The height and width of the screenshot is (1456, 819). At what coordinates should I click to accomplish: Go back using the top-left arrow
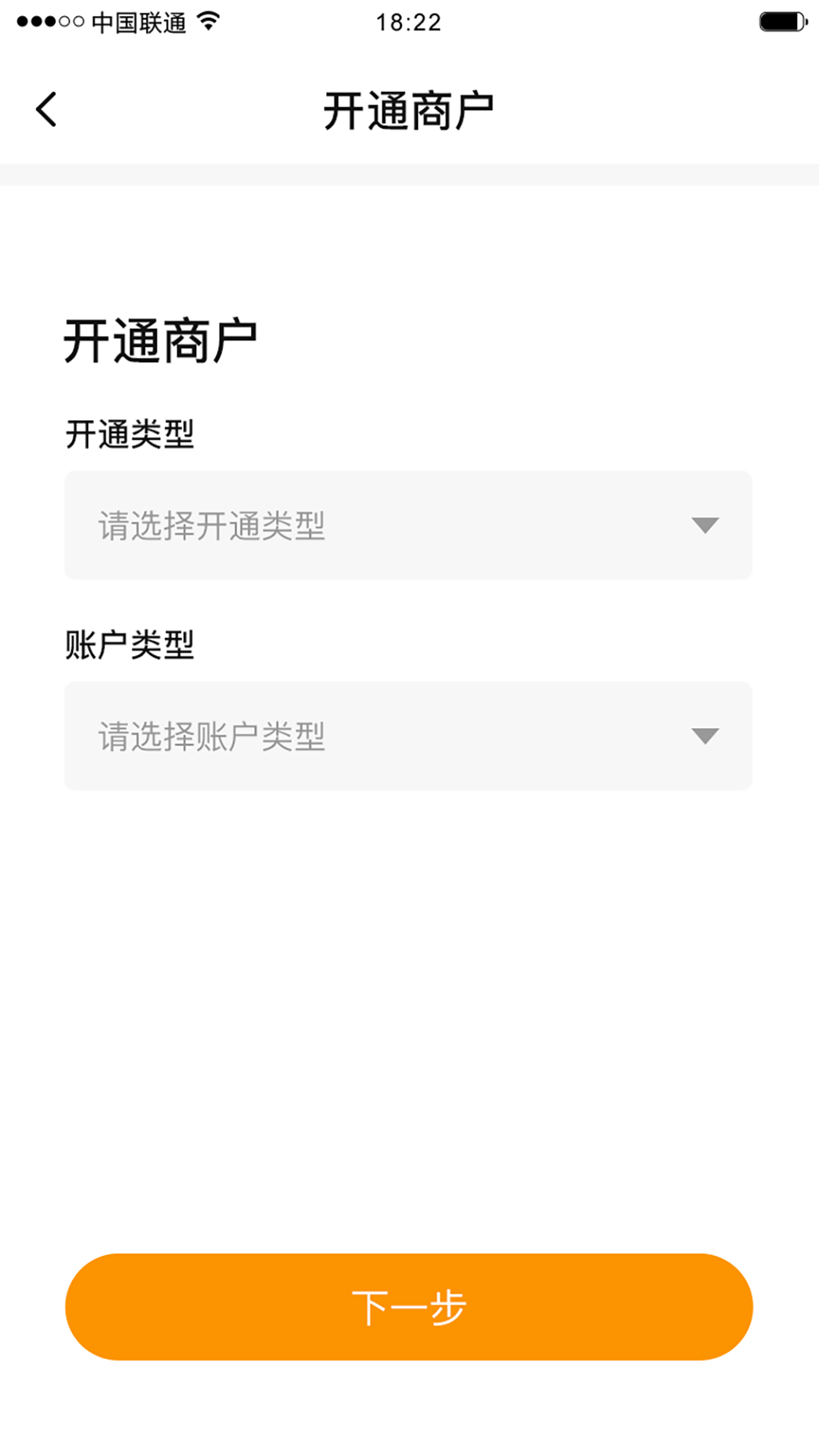click(46, 109)
